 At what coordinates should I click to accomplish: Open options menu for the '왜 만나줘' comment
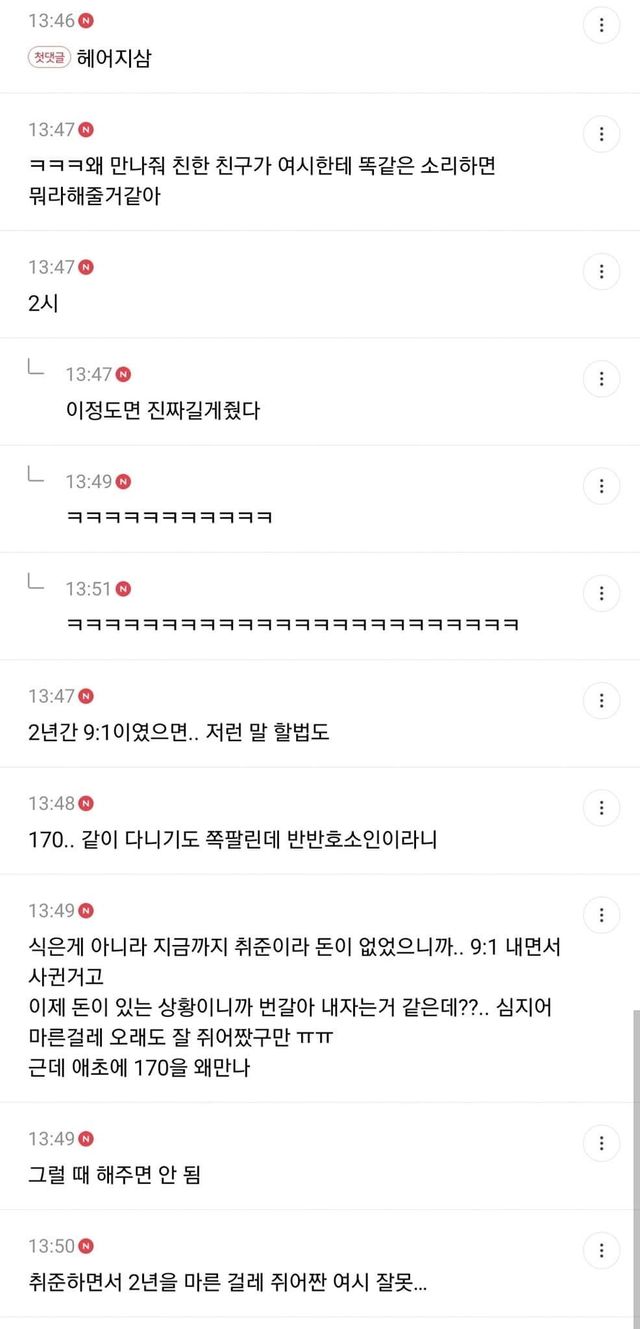coord(601,133)
